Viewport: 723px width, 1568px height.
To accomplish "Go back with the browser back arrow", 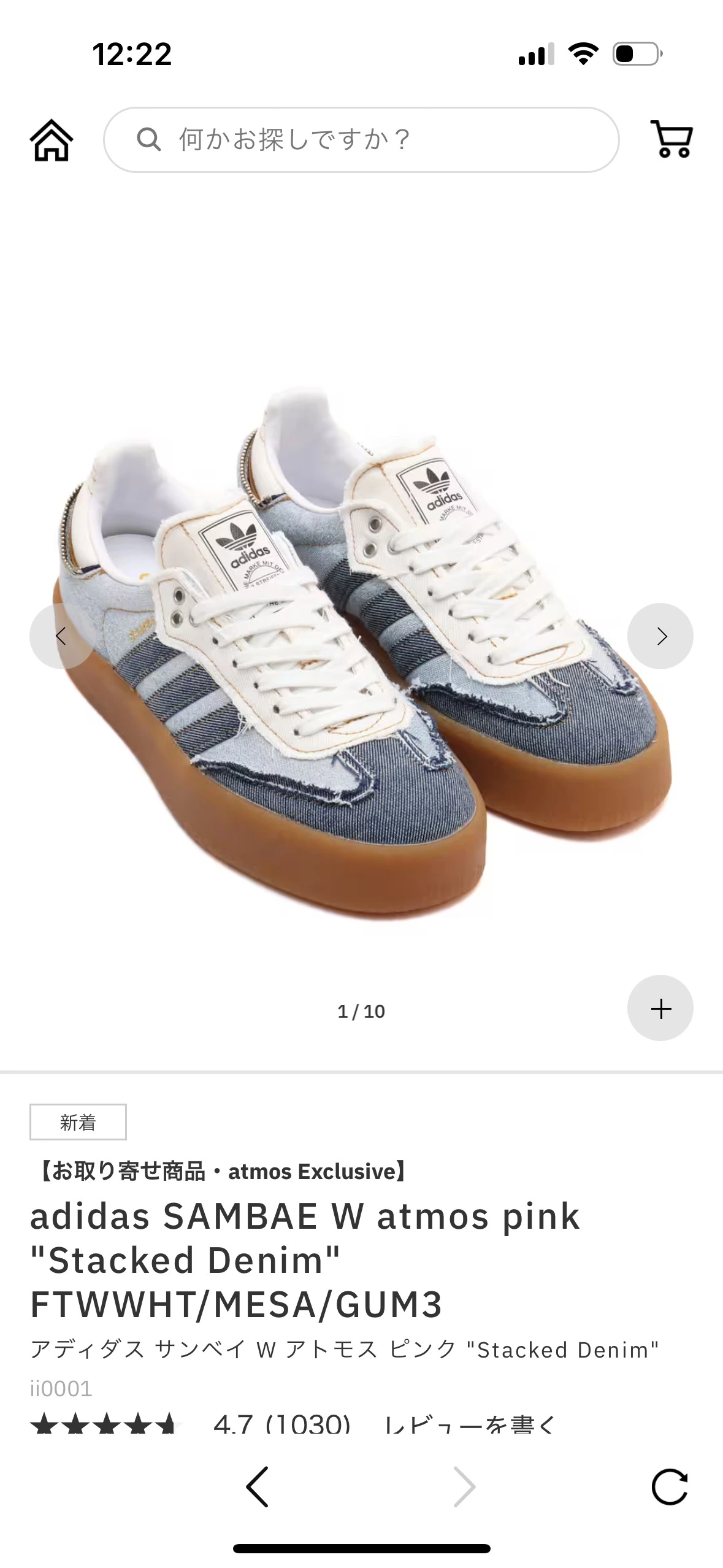I will coord(258,1487).
